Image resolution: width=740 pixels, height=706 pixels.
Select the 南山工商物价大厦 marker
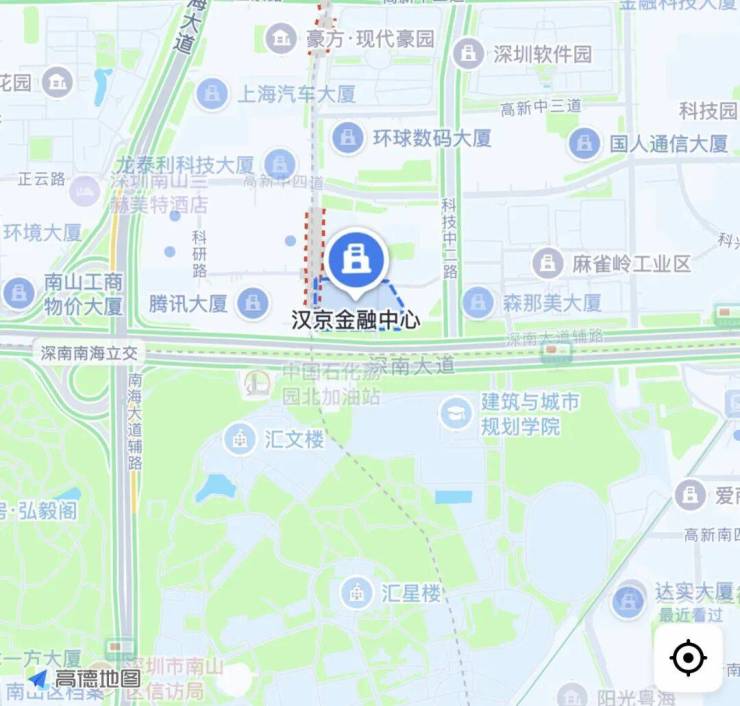[x=18, y=293]
